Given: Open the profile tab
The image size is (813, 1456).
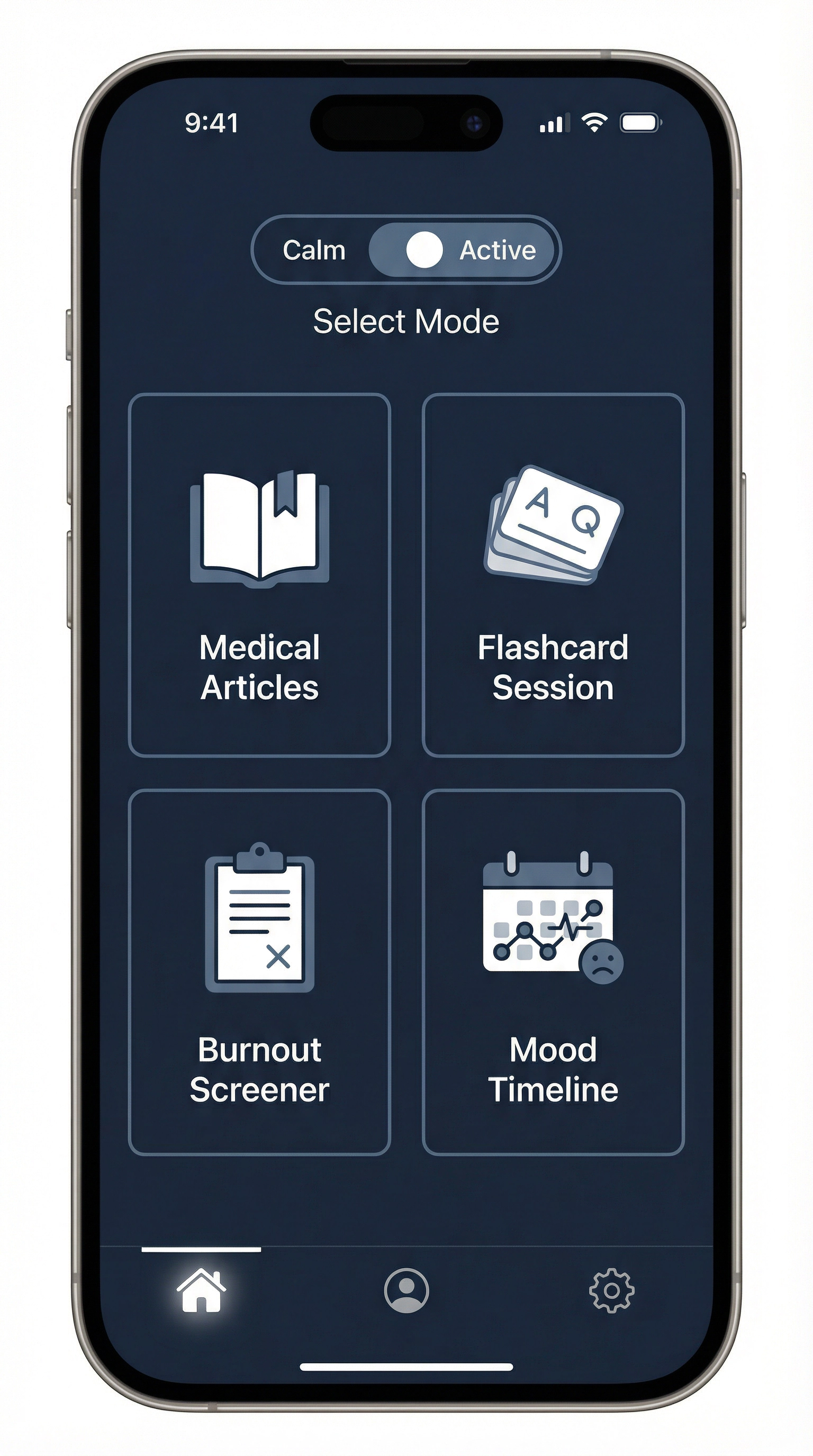Looking at the screenshot, I should pyautogui.click(x=406, y=1290).
